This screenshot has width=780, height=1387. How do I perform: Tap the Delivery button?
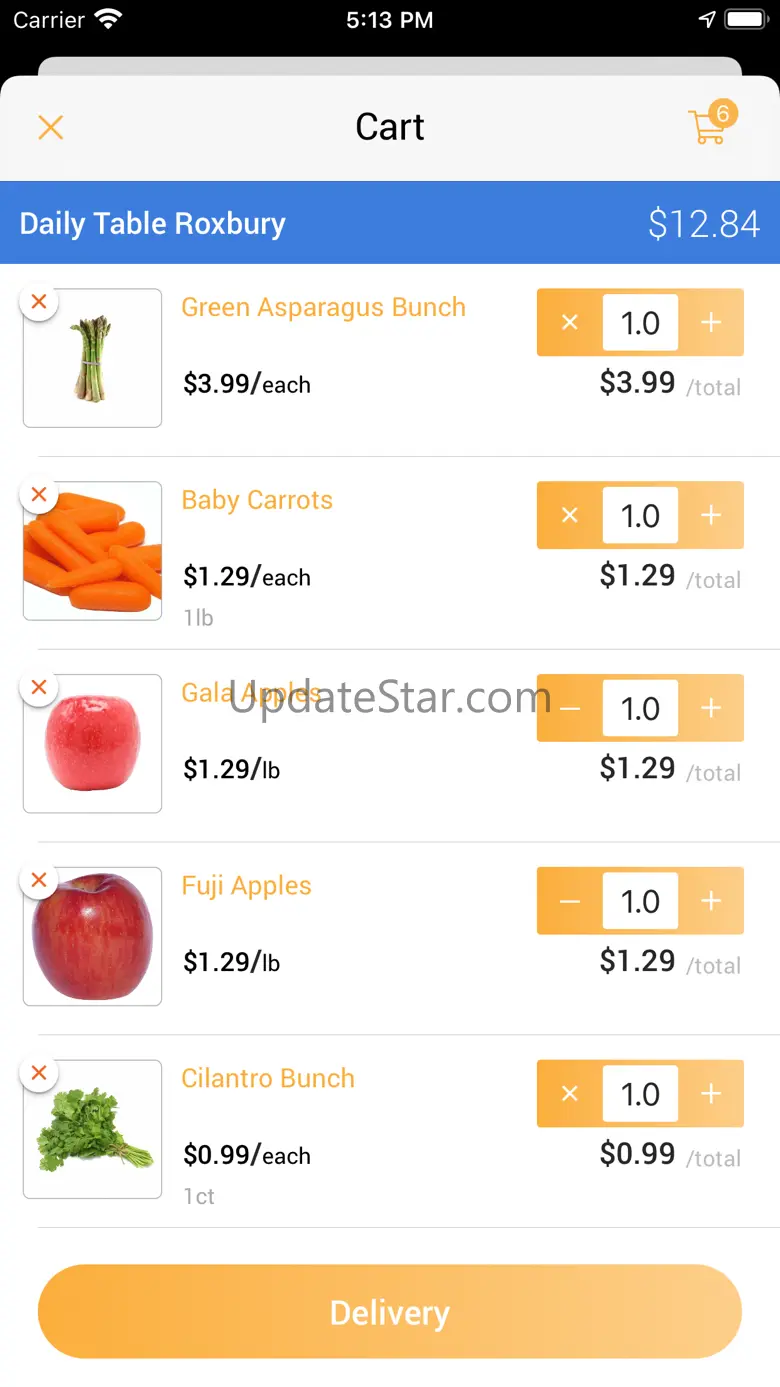(x=390, y=1312)
